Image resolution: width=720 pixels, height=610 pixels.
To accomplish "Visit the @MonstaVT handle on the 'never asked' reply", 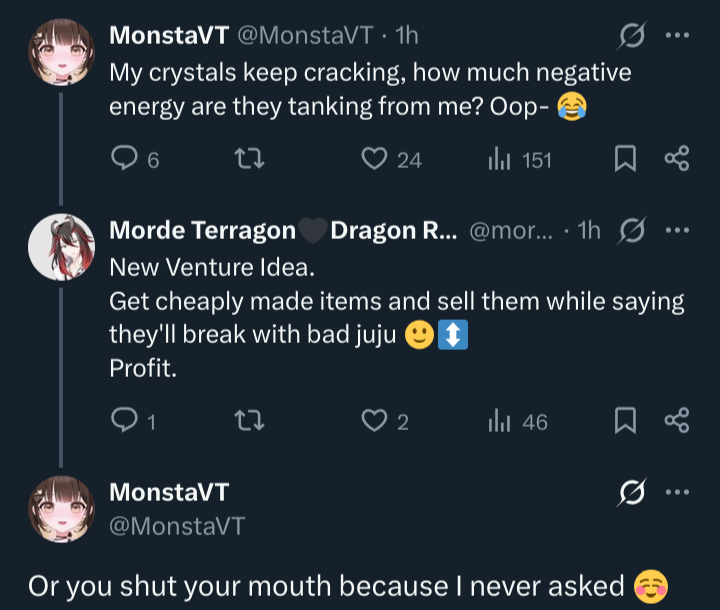I will [176, 526].
